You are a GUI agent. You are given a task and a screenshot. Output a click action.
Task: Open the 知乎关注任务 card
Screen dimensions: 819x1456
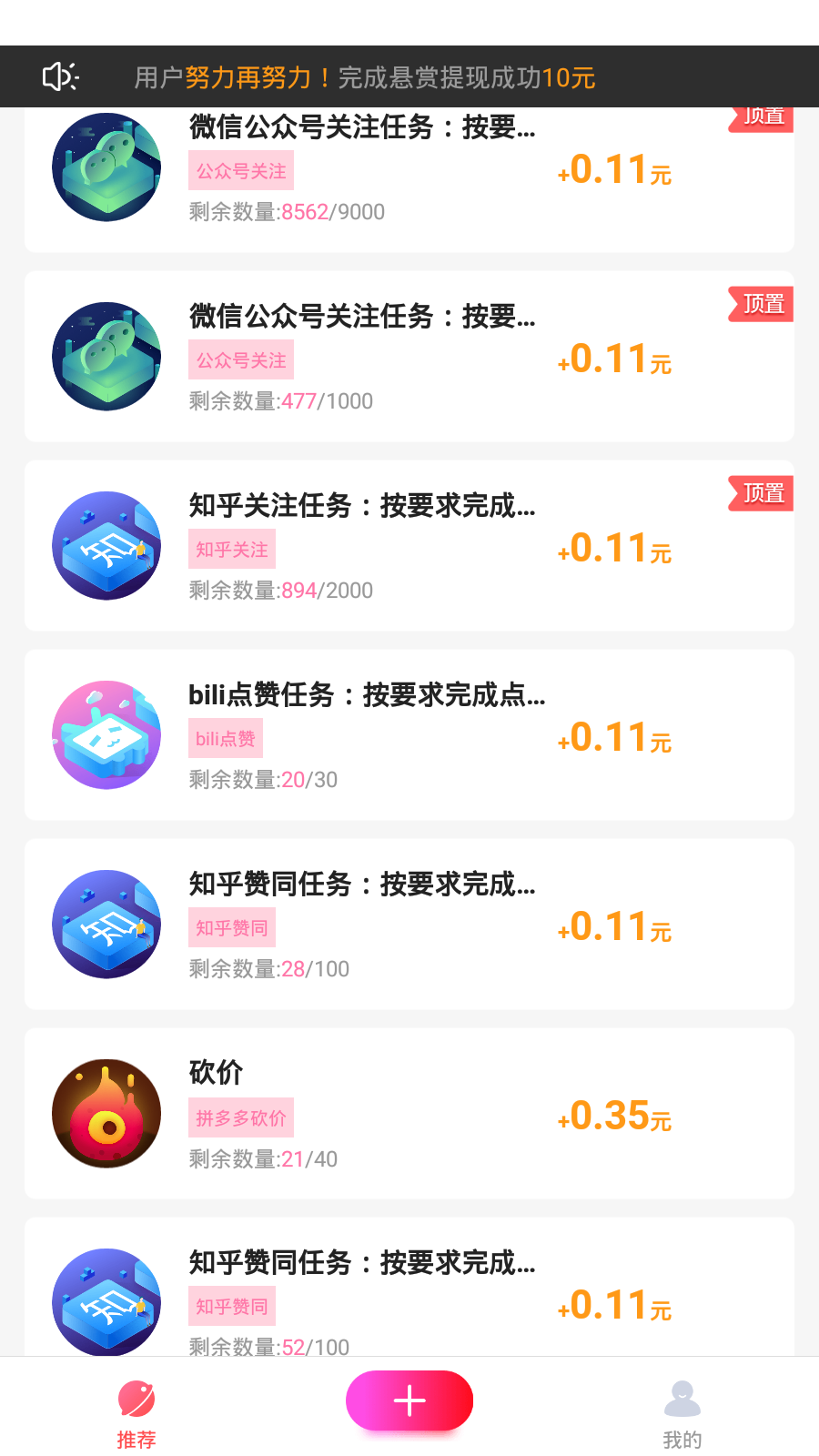pos(409,546)
